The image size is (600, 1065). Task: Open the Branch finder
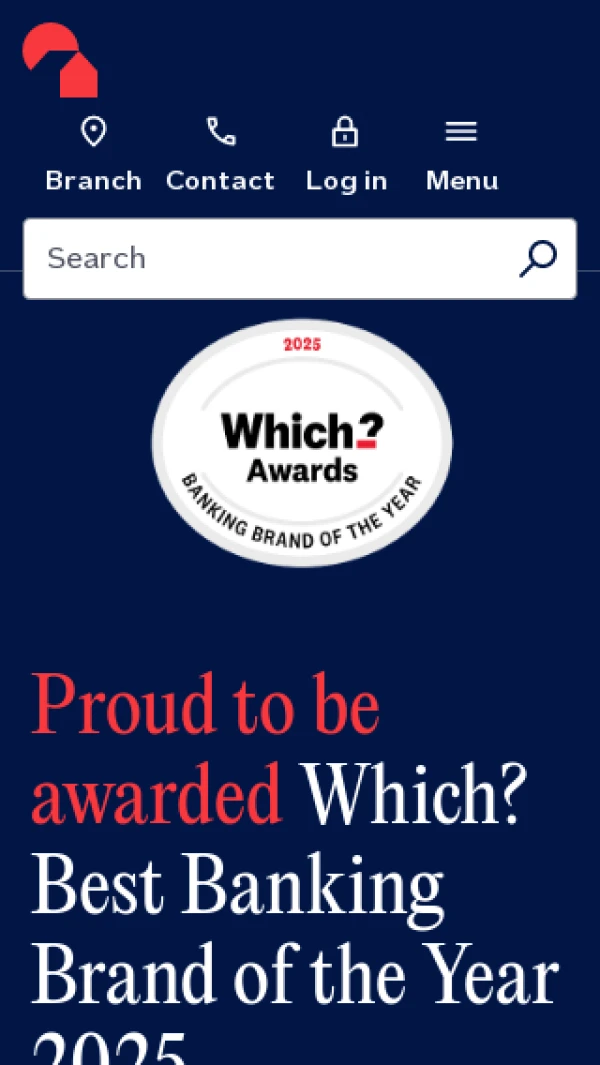tap(93, 155)
